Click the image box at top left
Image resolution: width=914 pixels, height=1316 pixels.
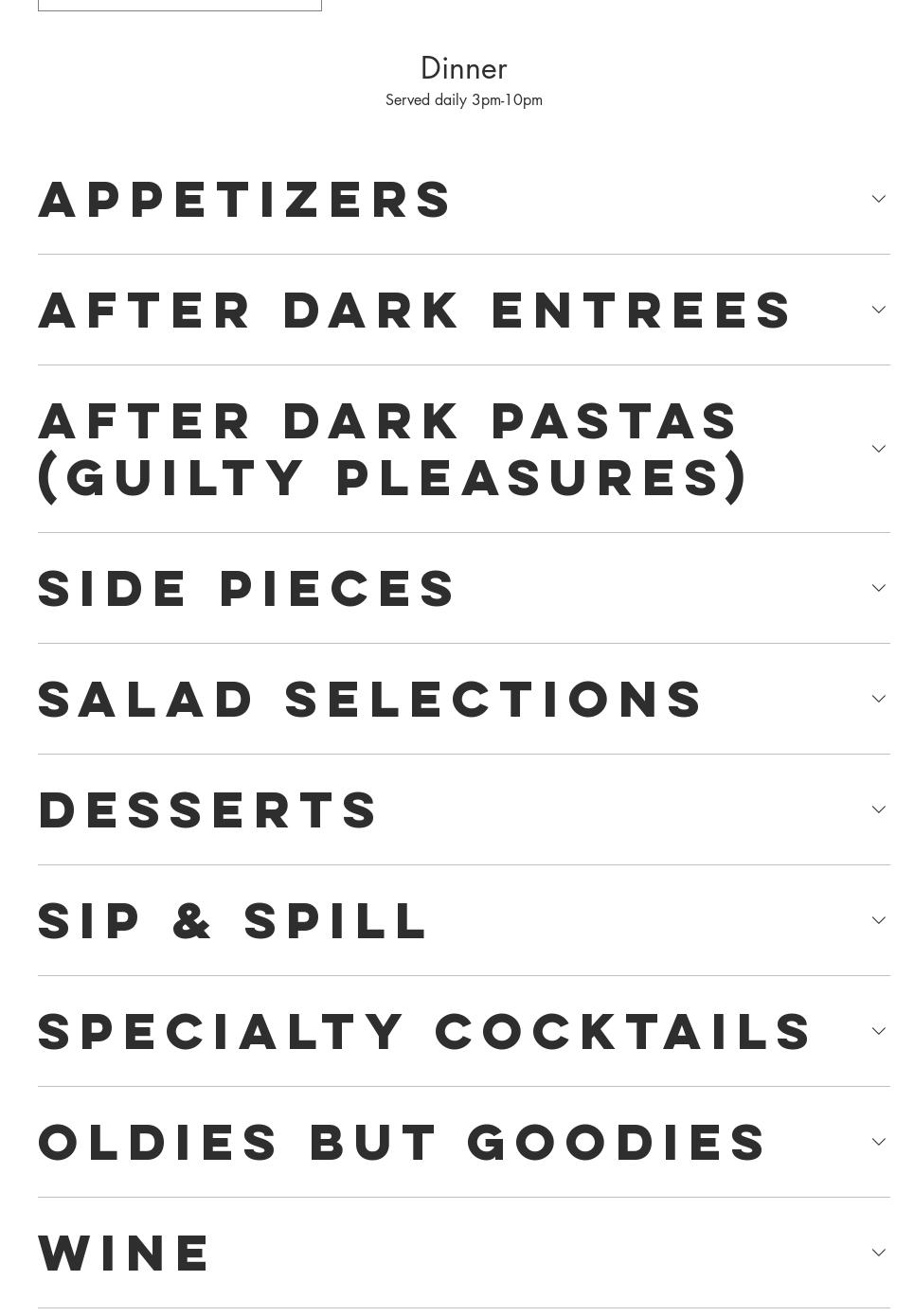coord(179,4)
